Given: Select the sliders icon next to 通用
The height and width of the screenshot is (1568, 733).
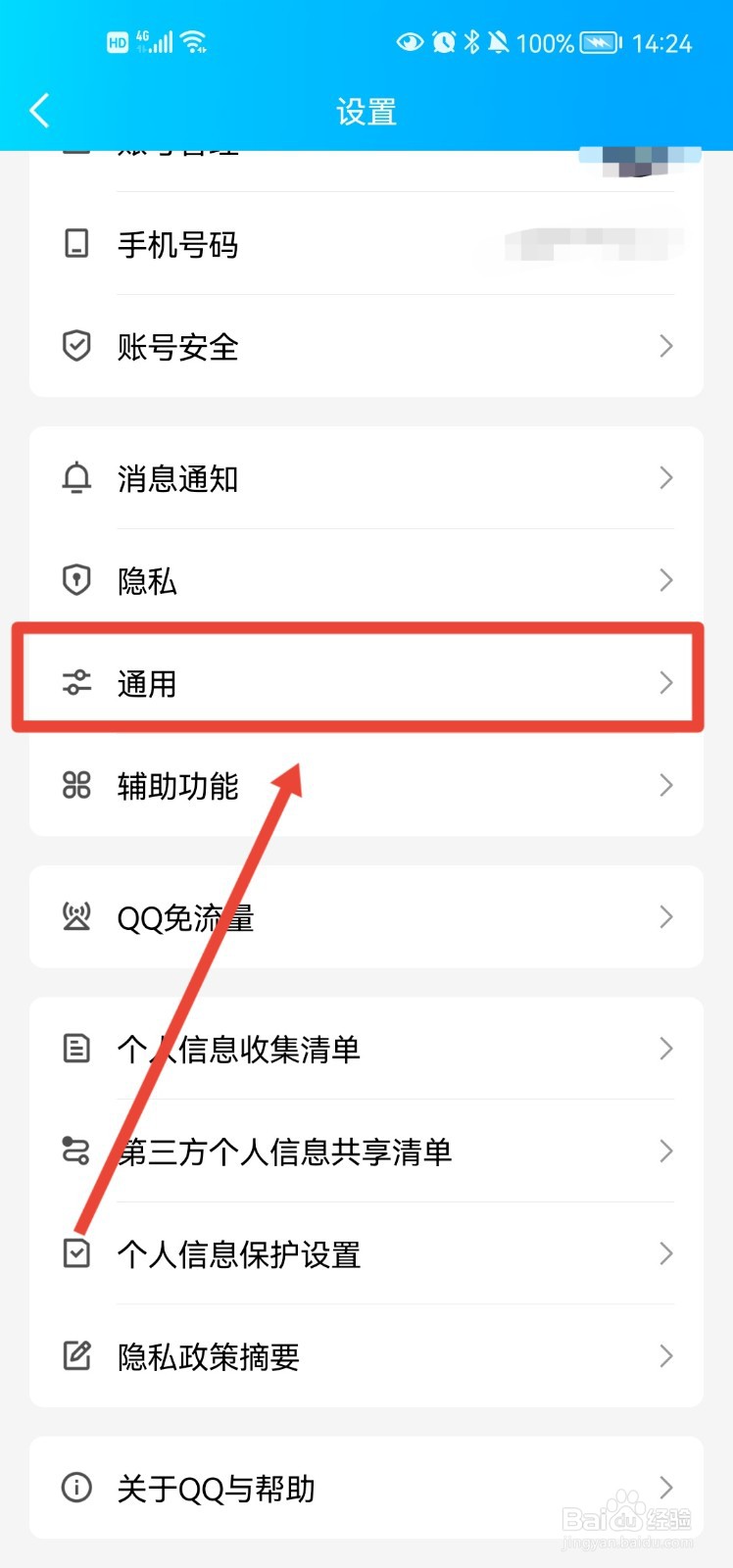Looking at the screenshot, I should 76,683.
